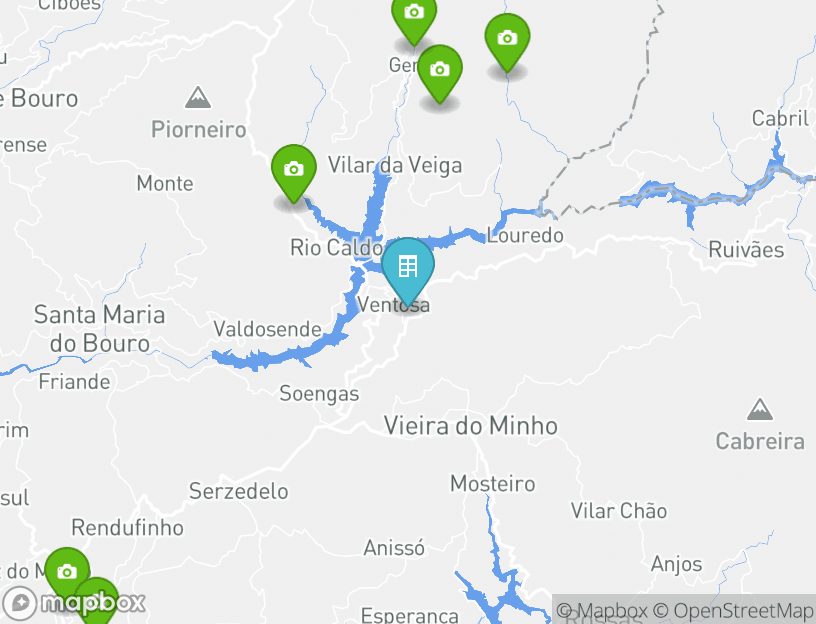Open the green photo marker near Rio Caldo
The height and width of the screenshot is (624, 816).
[293, 170]
